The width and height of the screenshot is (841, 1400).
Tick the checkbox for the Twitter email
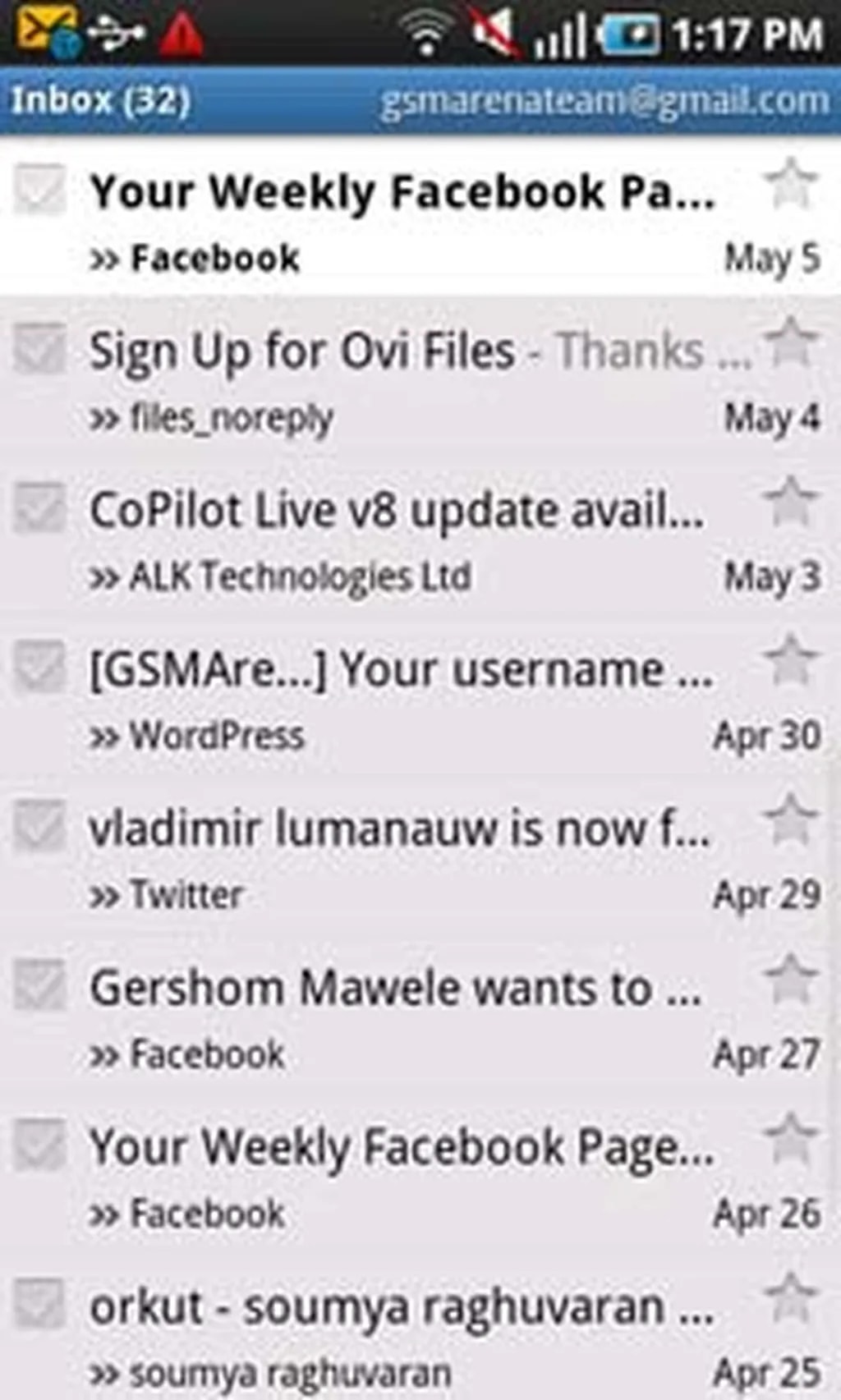[39, 826]
